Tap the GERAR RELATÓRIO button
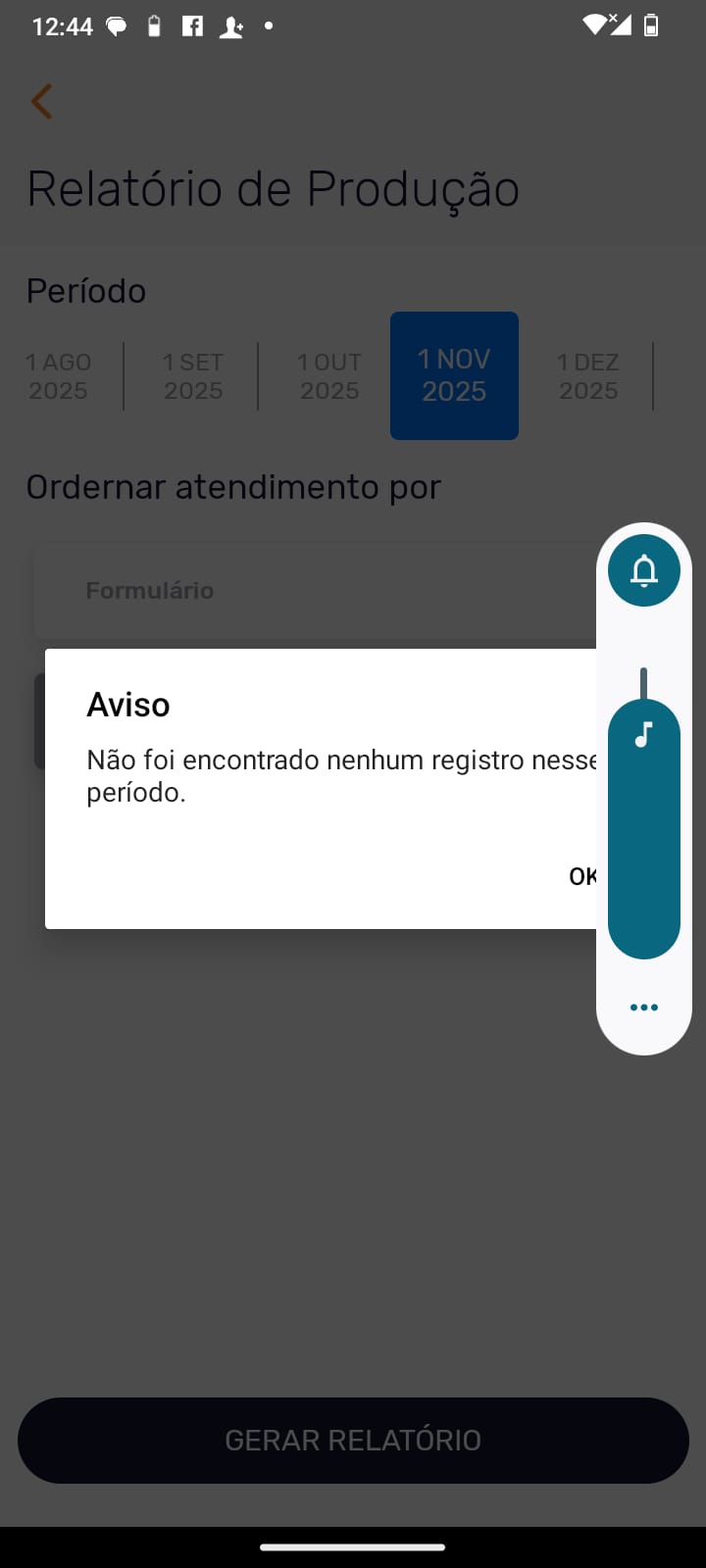Image resolution: width=706 pixels, height=1568 pixels. [x=353, y=1440]
